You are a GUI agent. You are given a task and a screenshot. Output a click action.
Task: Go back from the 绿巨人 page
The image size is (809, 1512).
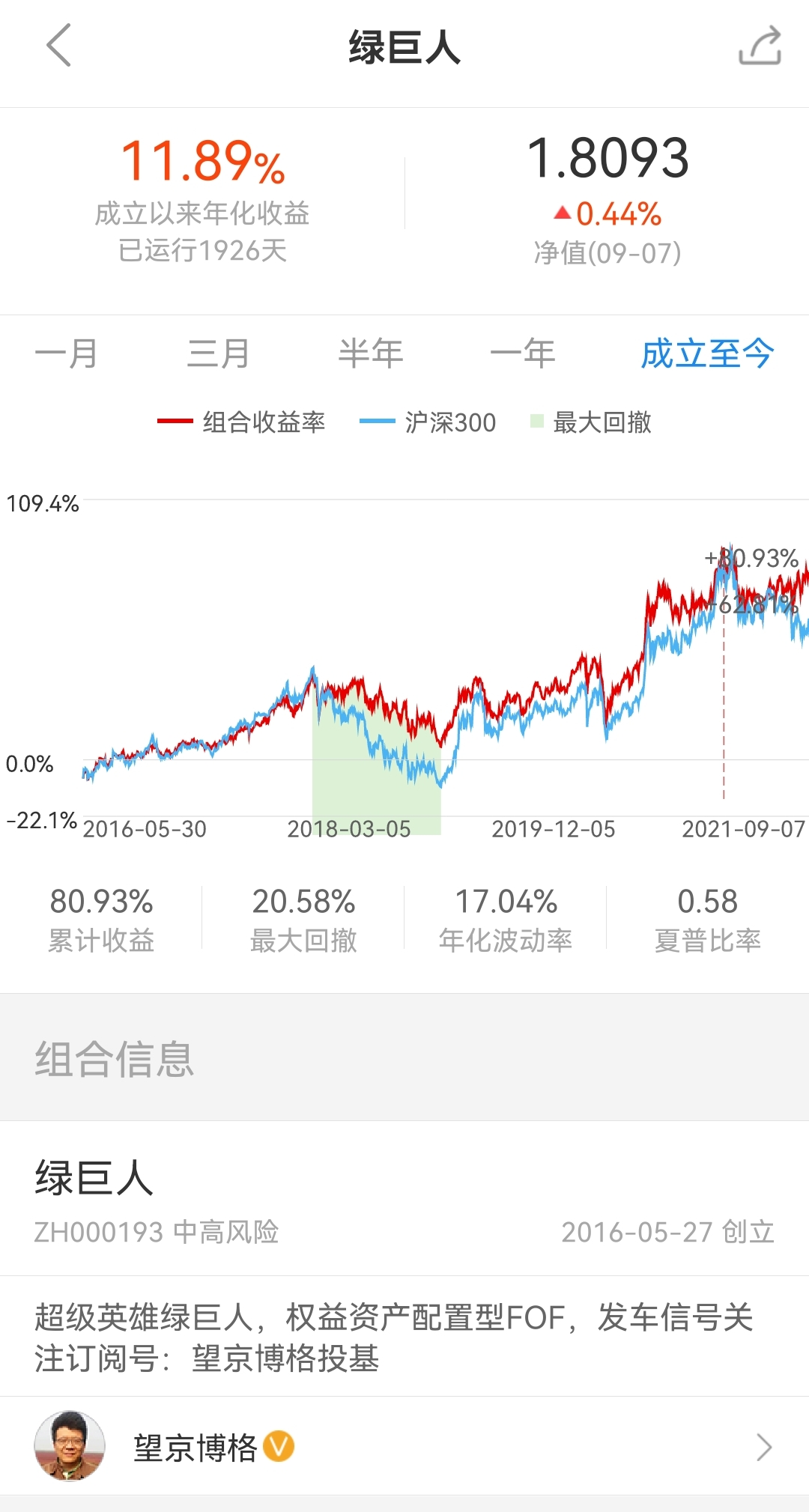point(58,46)
